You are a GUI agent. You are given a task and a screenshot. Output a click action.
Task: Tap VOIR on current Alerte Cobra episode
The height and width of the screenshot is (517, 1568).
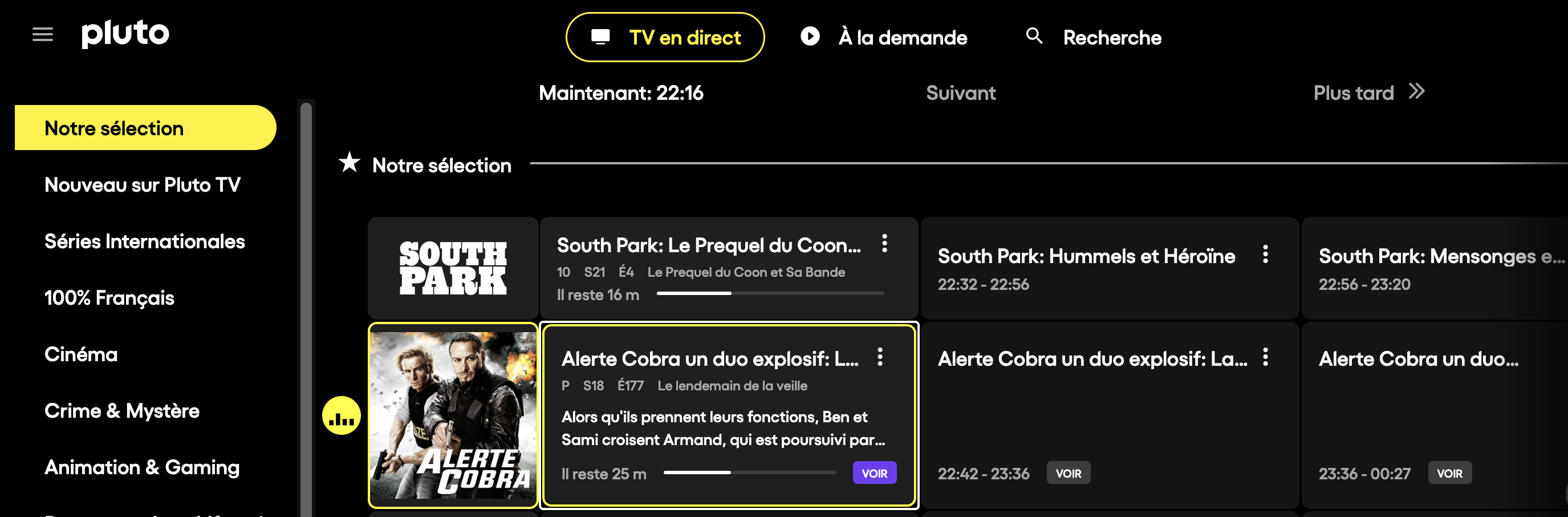[x=874, y=473]
